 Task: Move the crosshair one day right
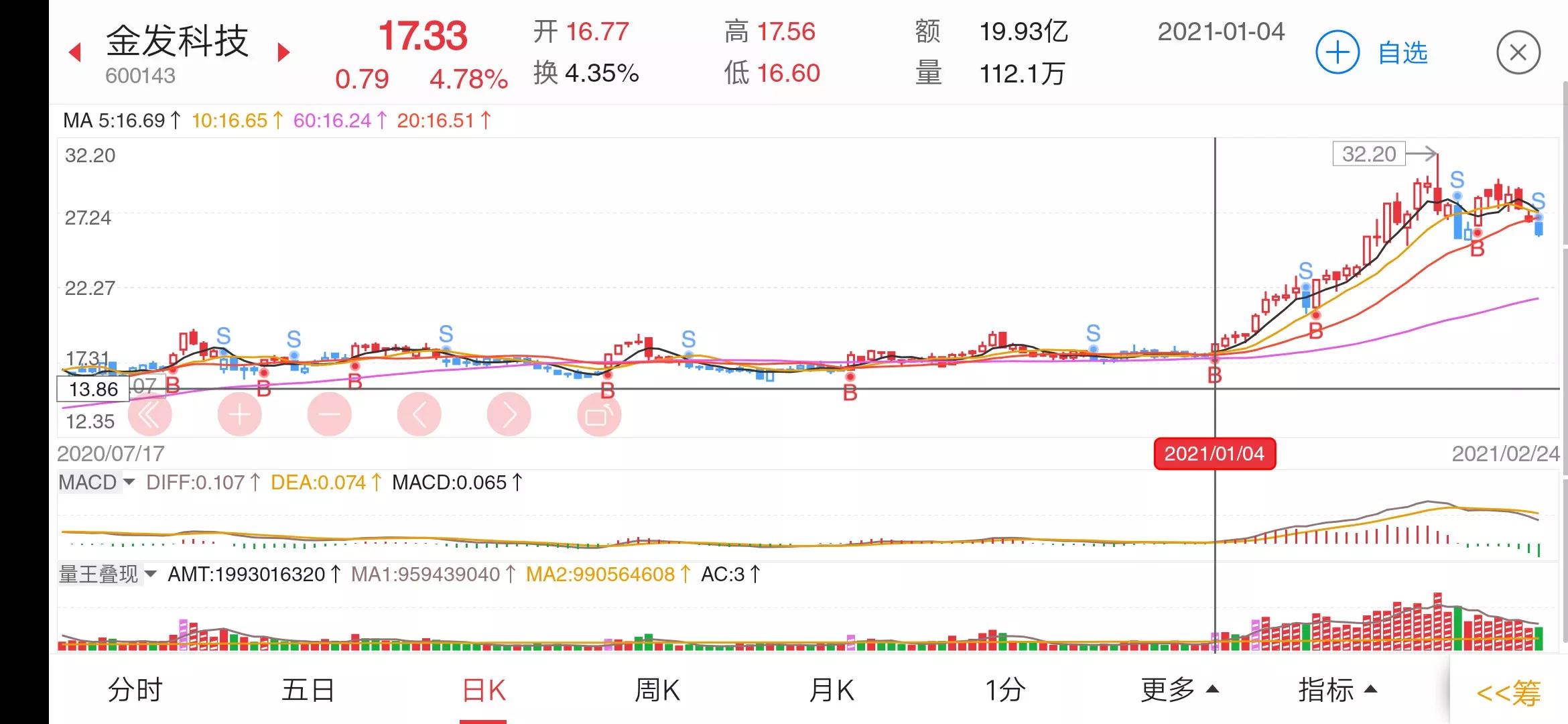(509, 415)
